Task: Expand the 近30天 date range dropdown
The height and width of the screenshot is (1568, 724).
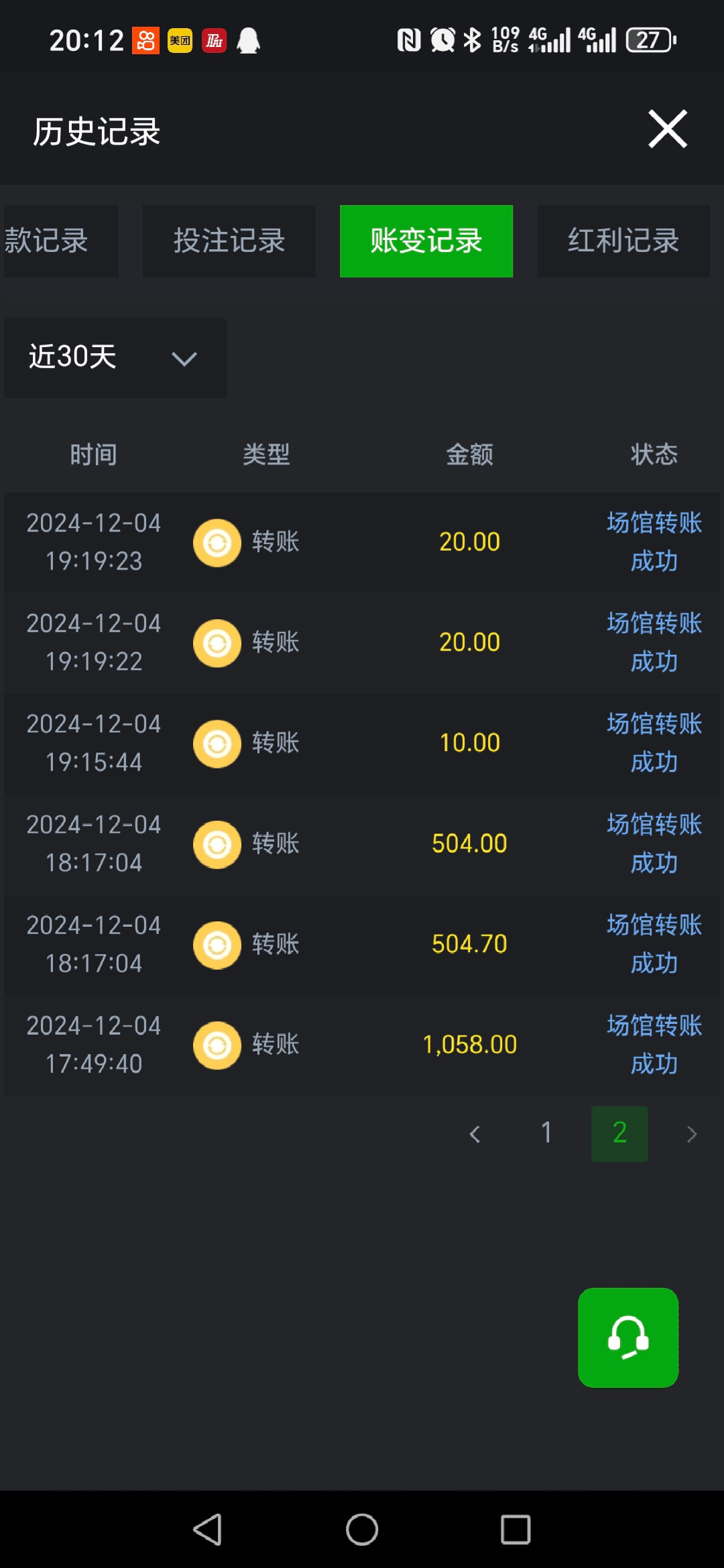Action: coord(115,358)
